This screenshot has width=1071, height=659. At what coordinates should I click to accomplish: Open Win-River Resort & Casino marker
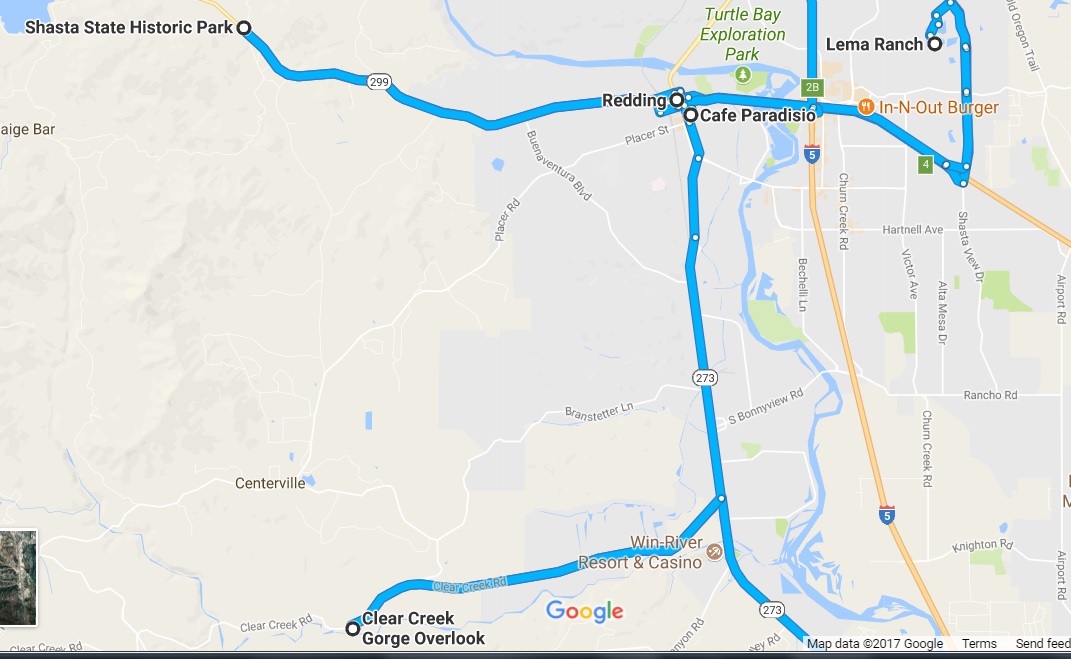(x=714, y=552)
